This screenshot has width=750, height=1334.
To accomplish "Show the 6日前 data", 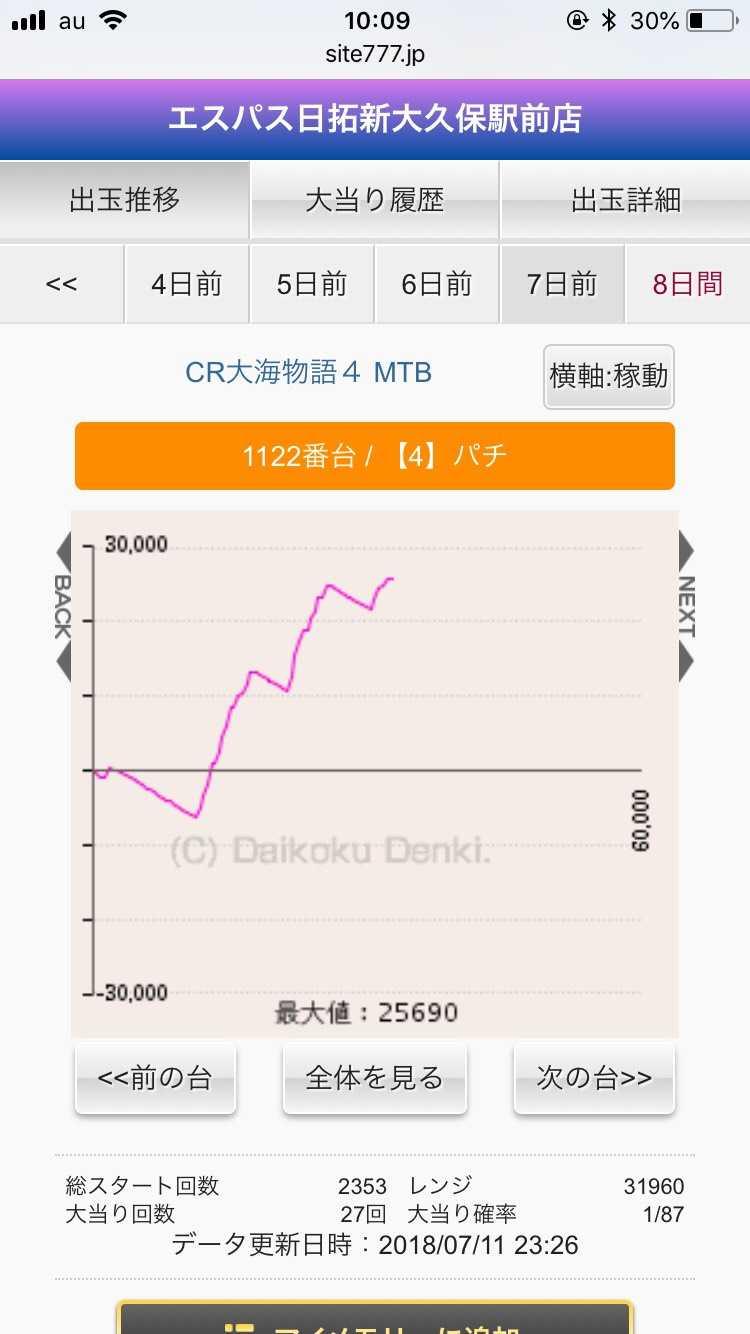I will (x=436, y=284).
